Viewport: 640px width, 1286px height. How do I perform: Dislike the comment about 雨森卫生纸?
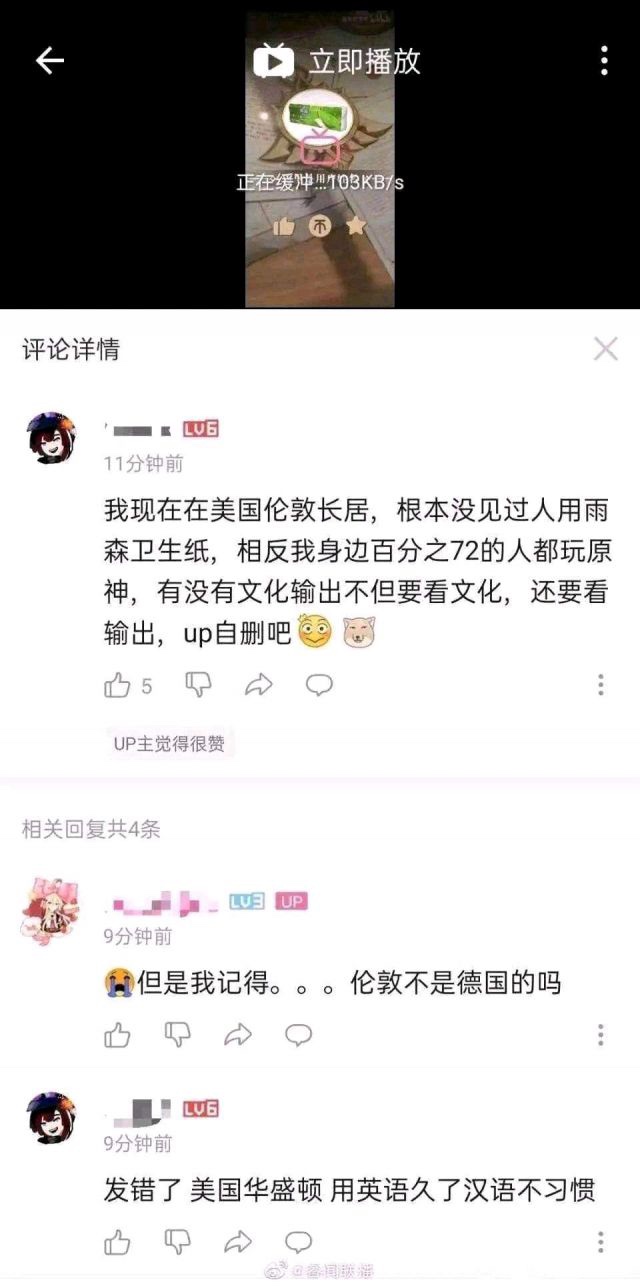[x=198, y=685]
